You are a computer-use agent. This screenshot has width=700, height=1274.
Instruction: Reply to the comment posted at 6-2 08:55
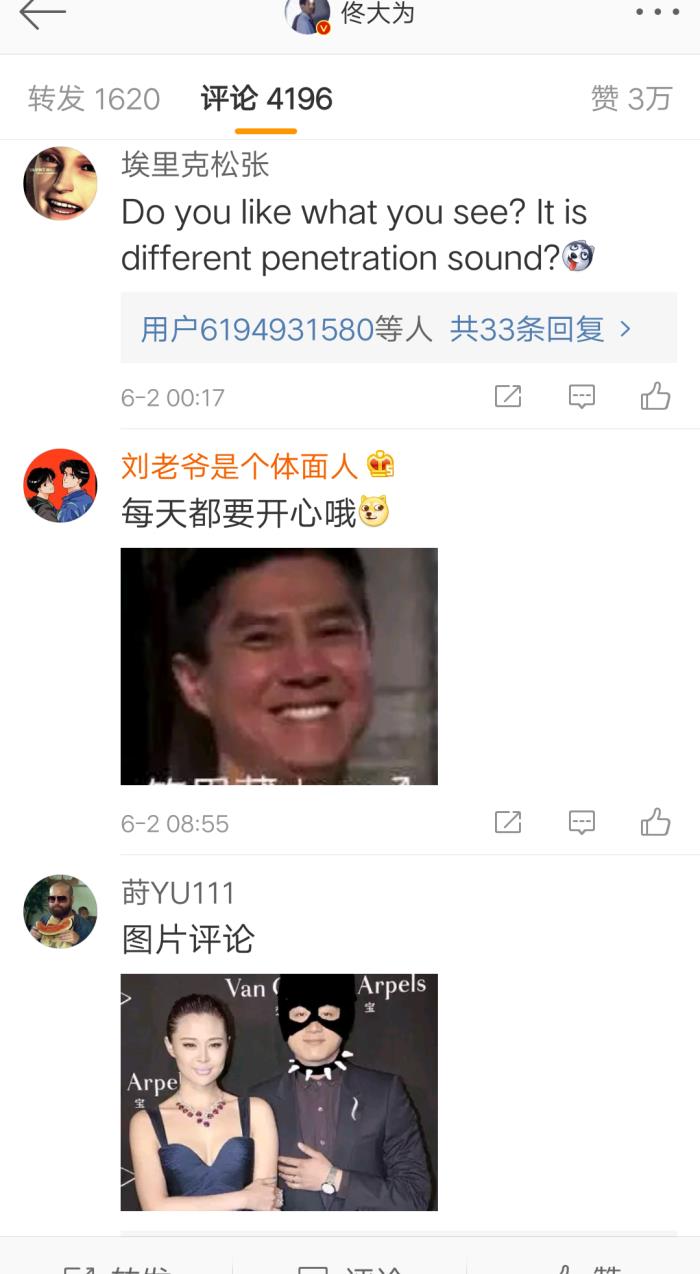pos(582,823)
